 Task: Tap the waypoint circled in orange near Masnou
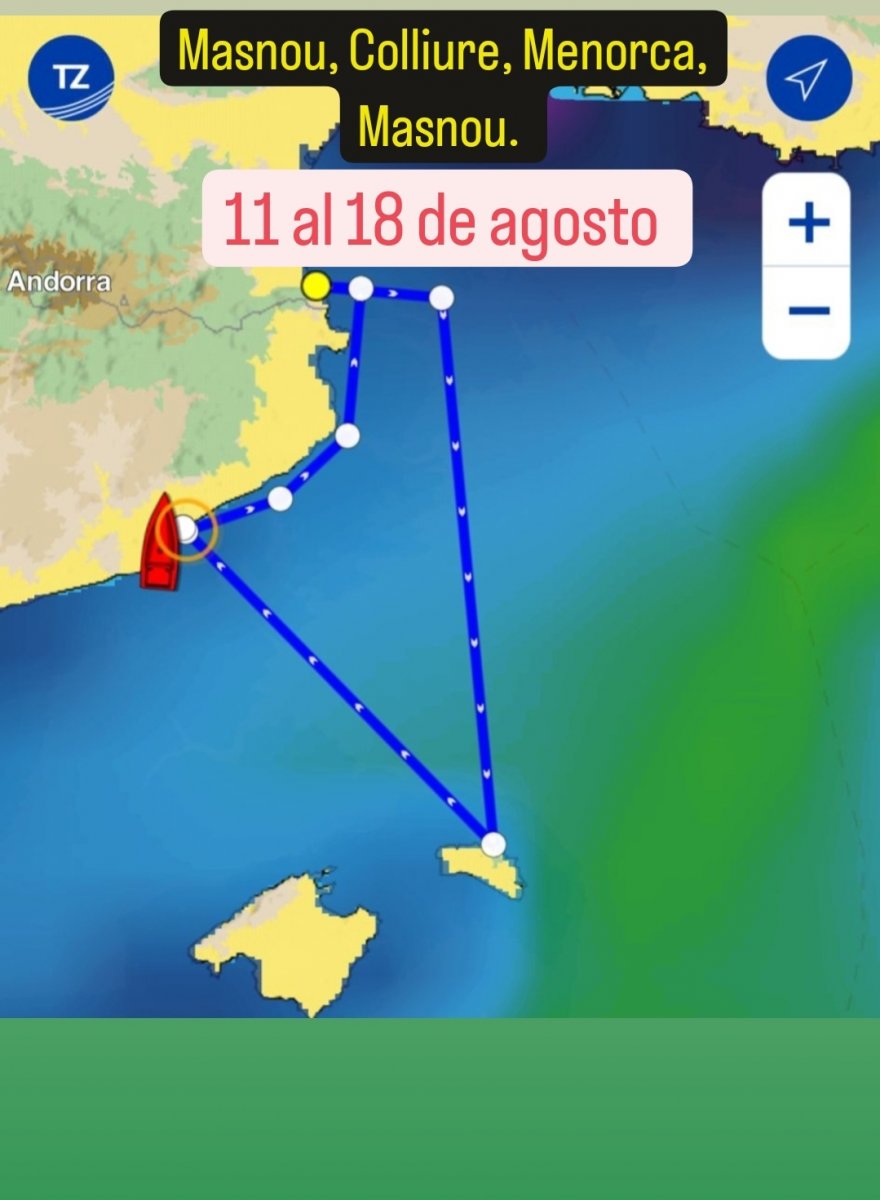(x=187, y=527)
